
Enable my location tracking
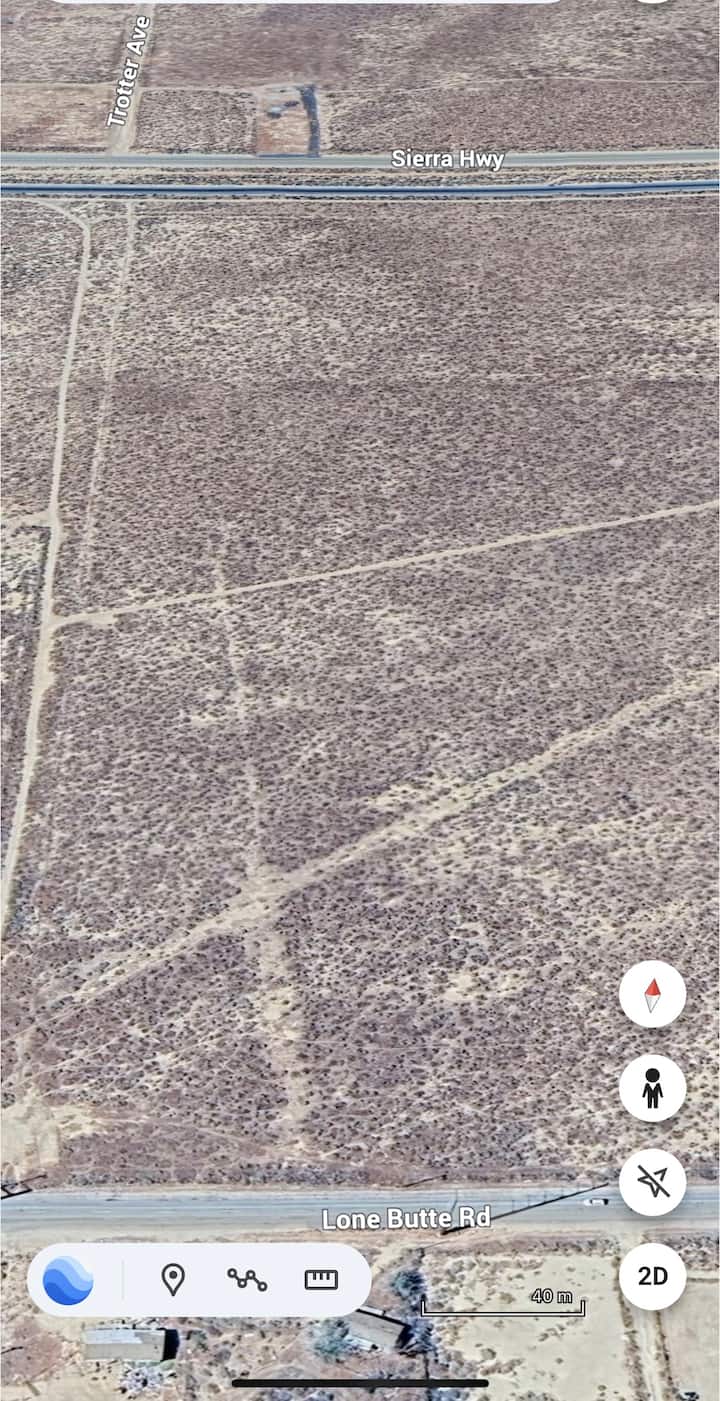tap(652, 1182)
